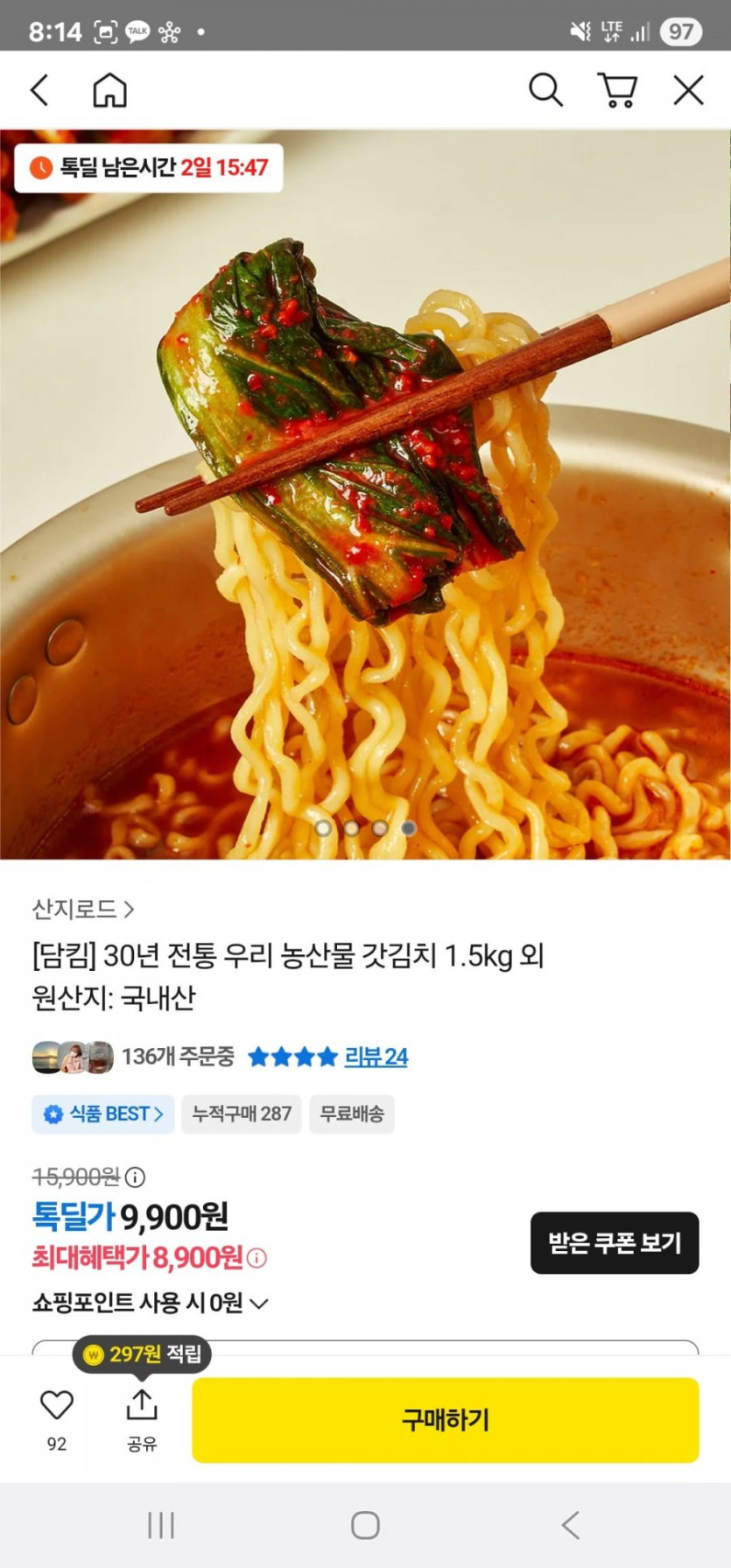Expand 쇼핑포인트 사용 시 0원 details
The image size is (731, 1568).
[x=151, y=1303]
